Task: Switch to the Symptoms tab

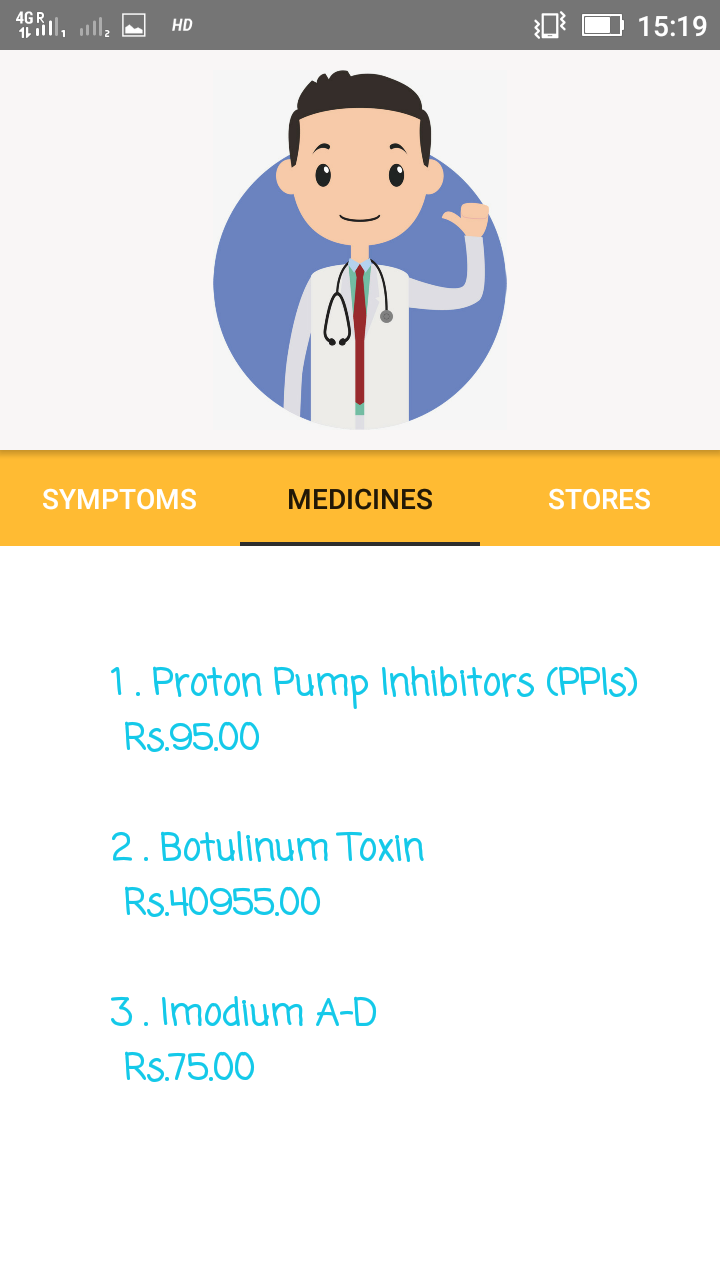Action: 119,499
